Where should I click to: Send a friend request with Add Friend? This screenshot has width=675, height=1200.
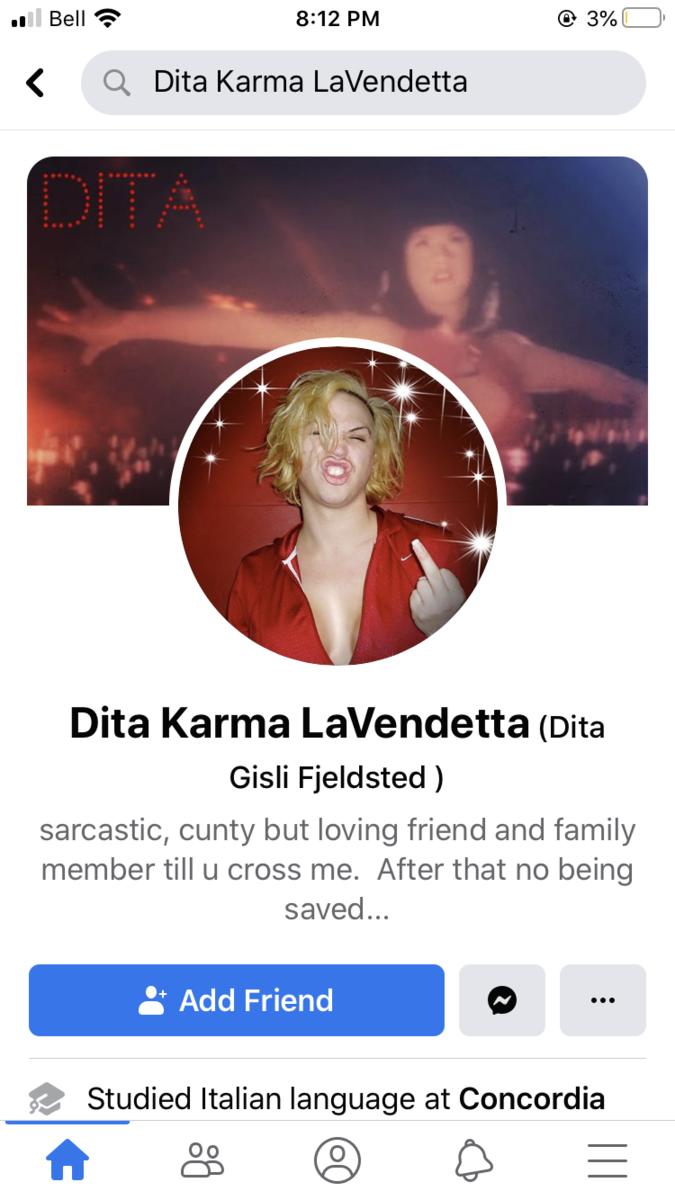point(236,1000)
